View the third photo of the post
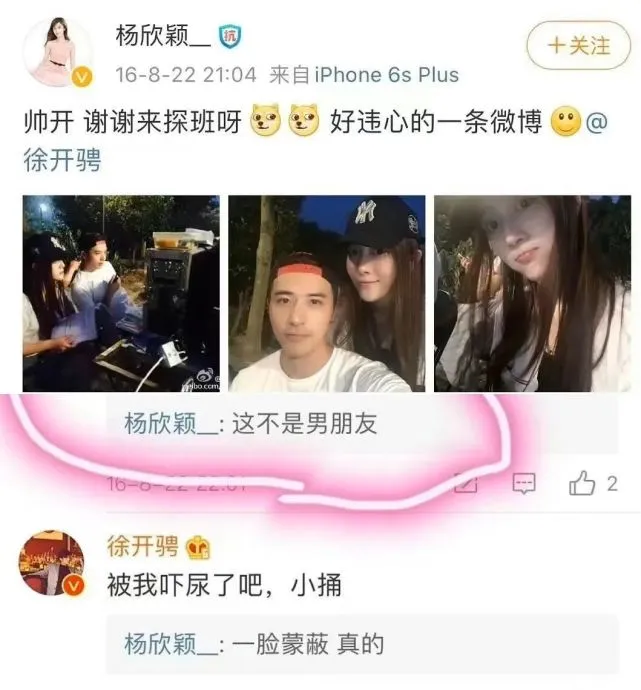 coord(532,293)
